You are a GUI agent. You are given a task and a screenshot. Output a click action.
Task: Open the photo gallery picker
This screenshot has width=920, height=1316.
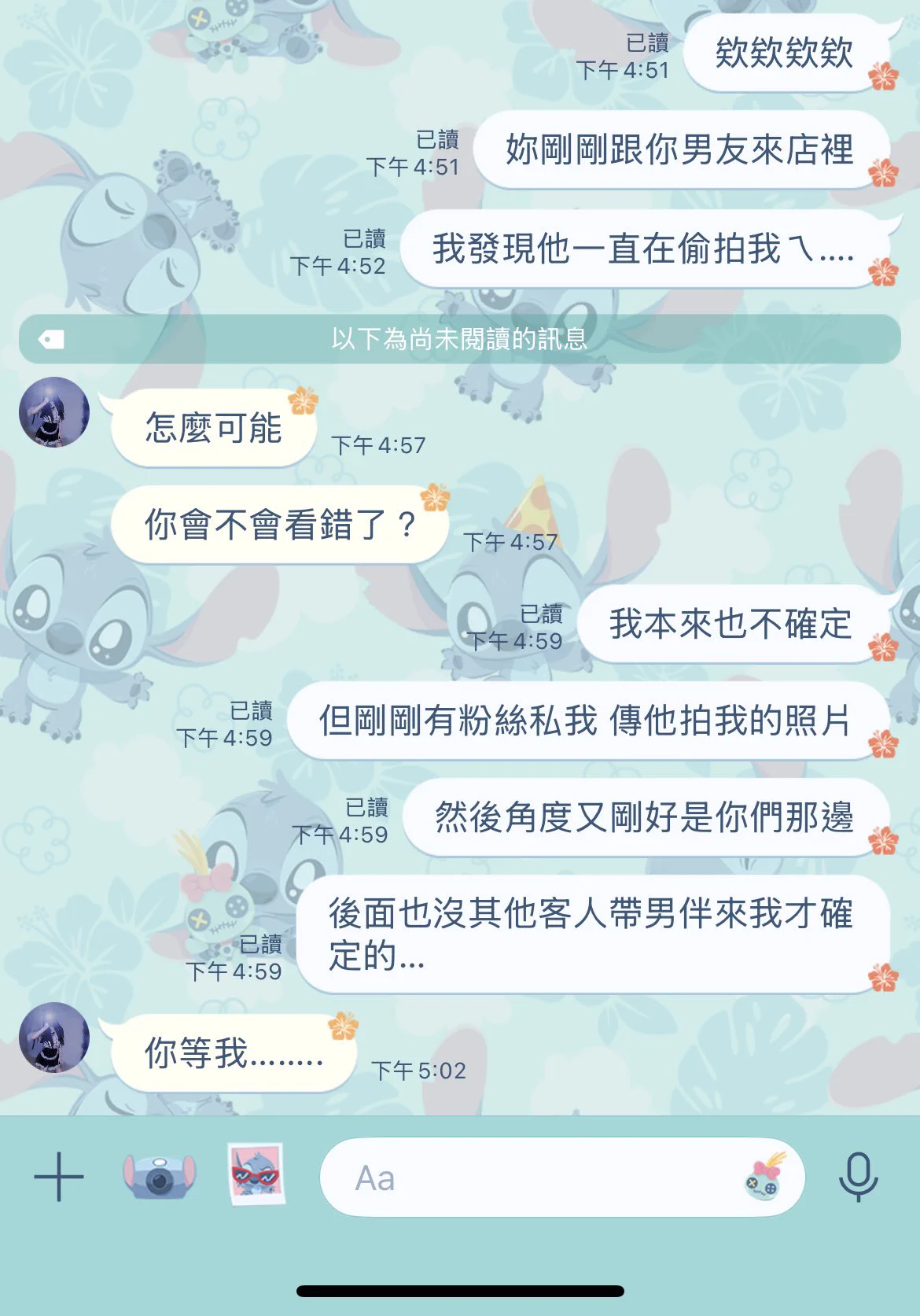click(257, 1175)
